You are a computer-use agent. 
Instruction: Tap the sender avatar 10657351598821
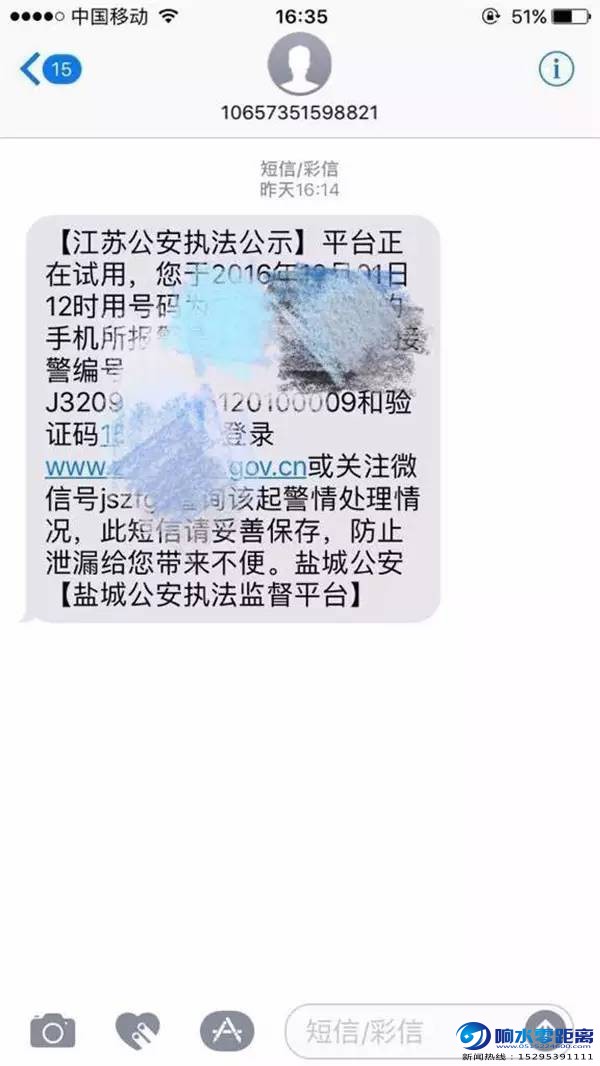[x=299, y=64]
